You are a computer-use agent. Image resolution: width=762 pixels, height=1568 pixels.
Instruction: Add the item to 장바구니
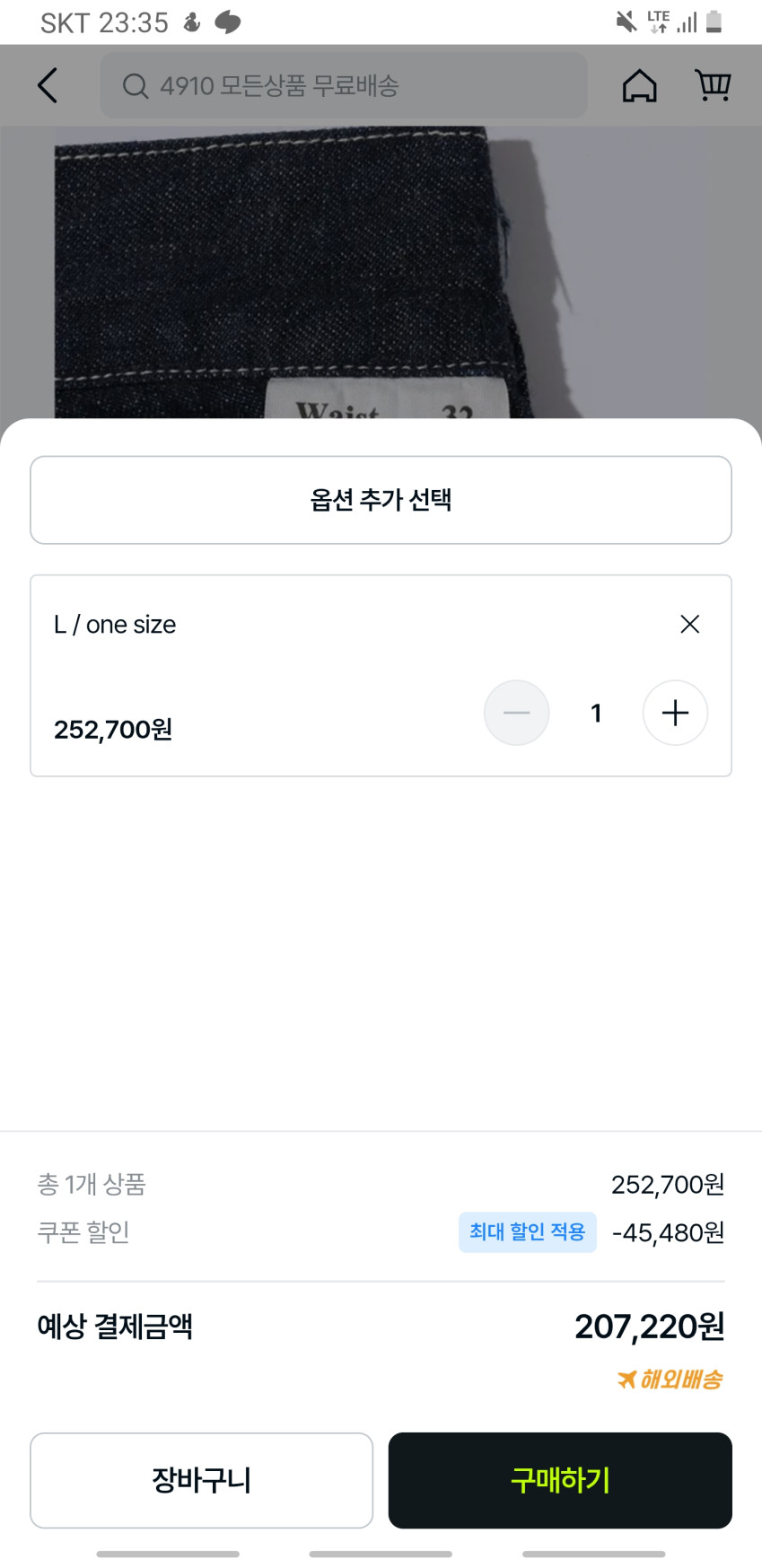click(x=201, y=1480)
